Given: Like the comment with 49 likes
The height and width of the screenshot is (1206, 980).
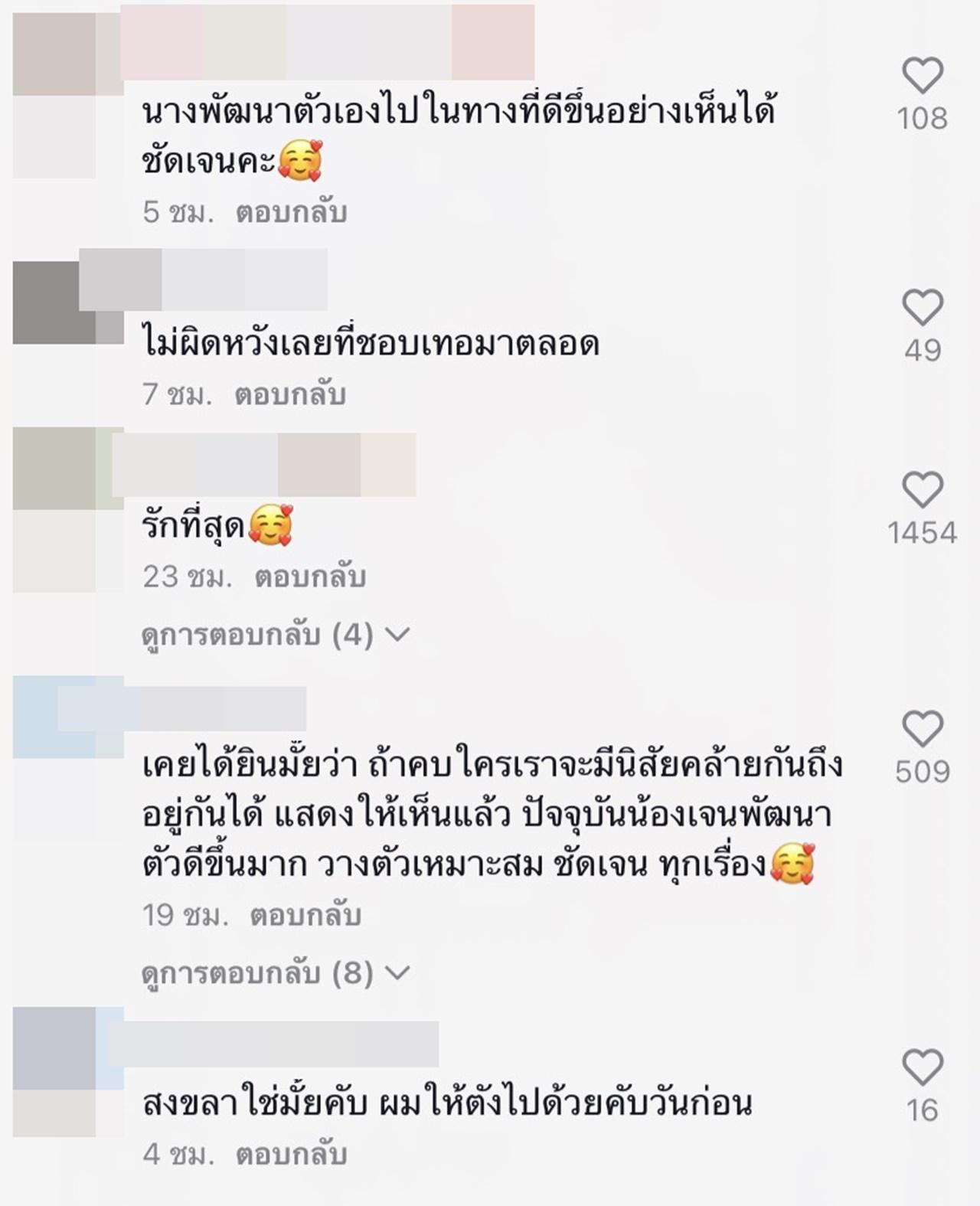Looking at the screenshot, I should [923, 308].
